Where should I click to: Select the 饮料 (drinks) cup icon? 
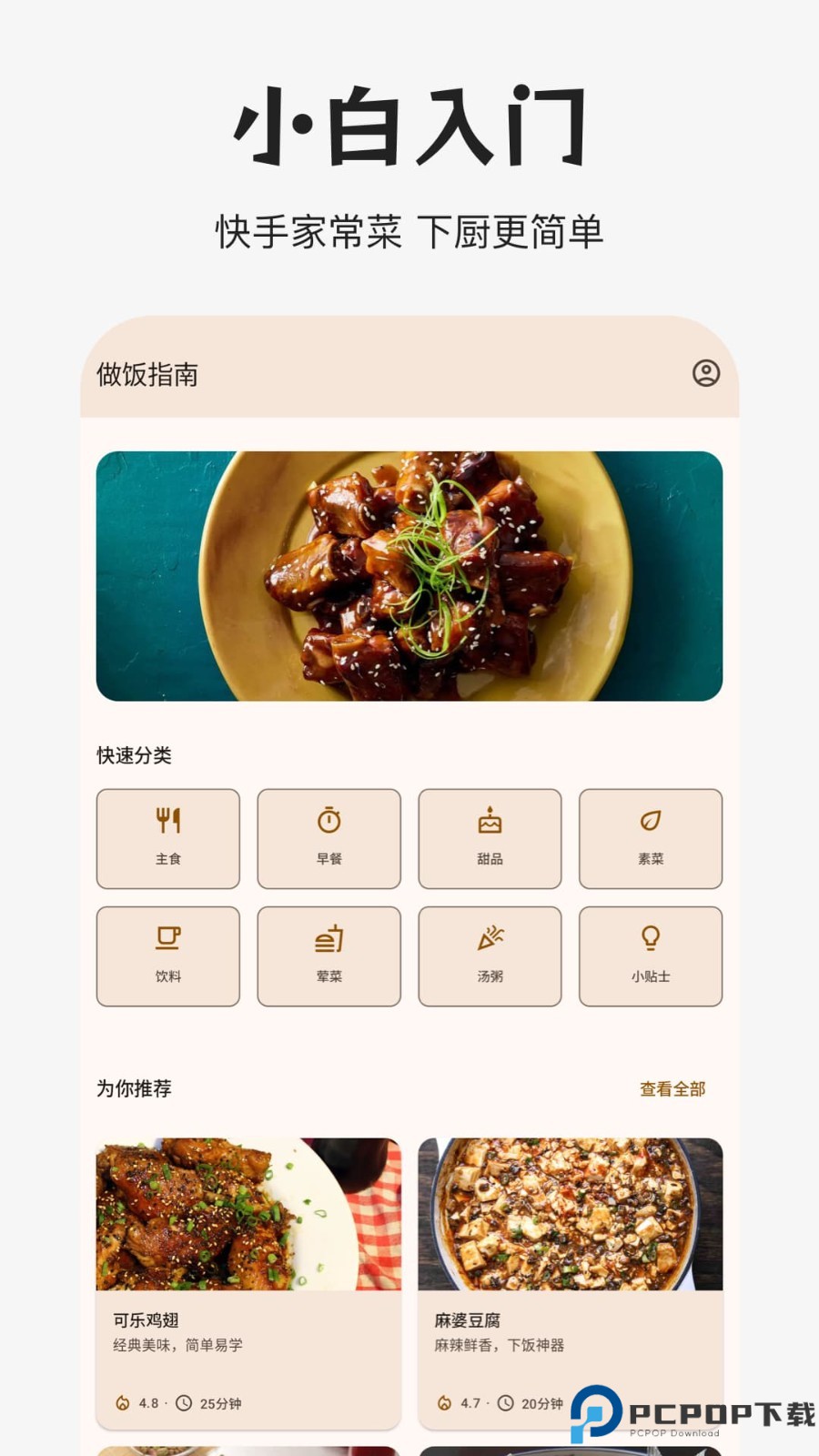167,937
